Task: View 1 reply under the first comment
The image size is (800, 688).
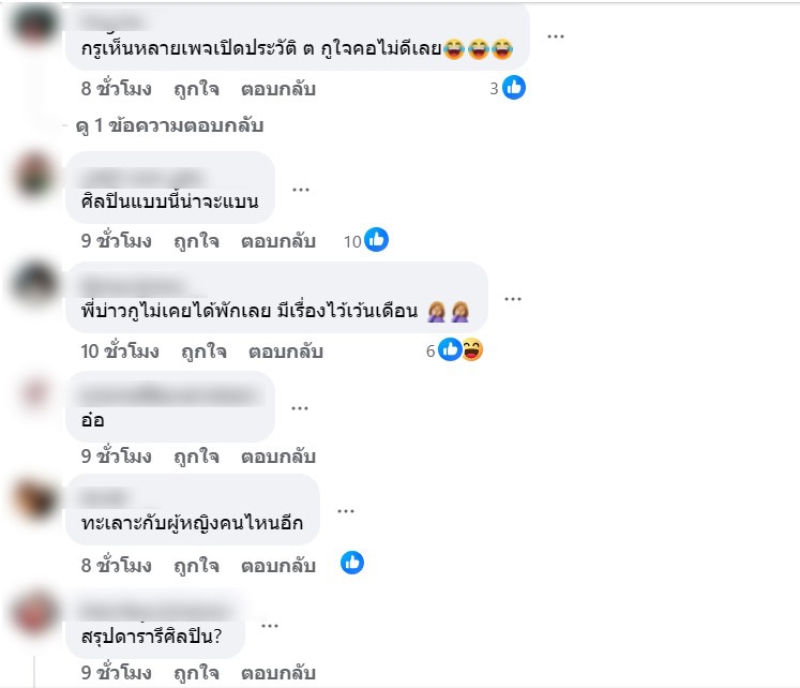Action: (170, 127)
